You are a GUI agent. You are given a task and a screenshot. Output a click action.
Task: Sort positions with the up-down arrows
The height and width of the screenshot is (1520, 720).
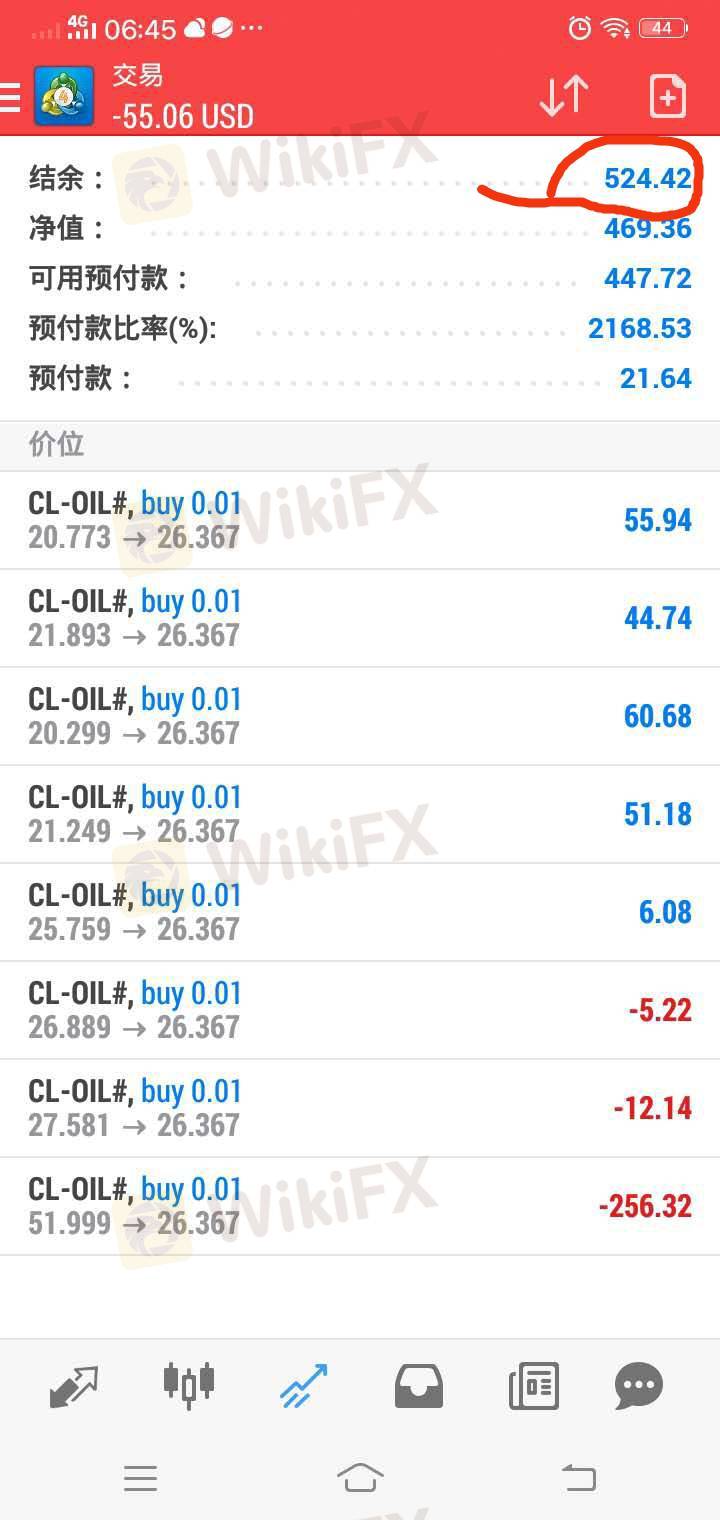[563, 96]
